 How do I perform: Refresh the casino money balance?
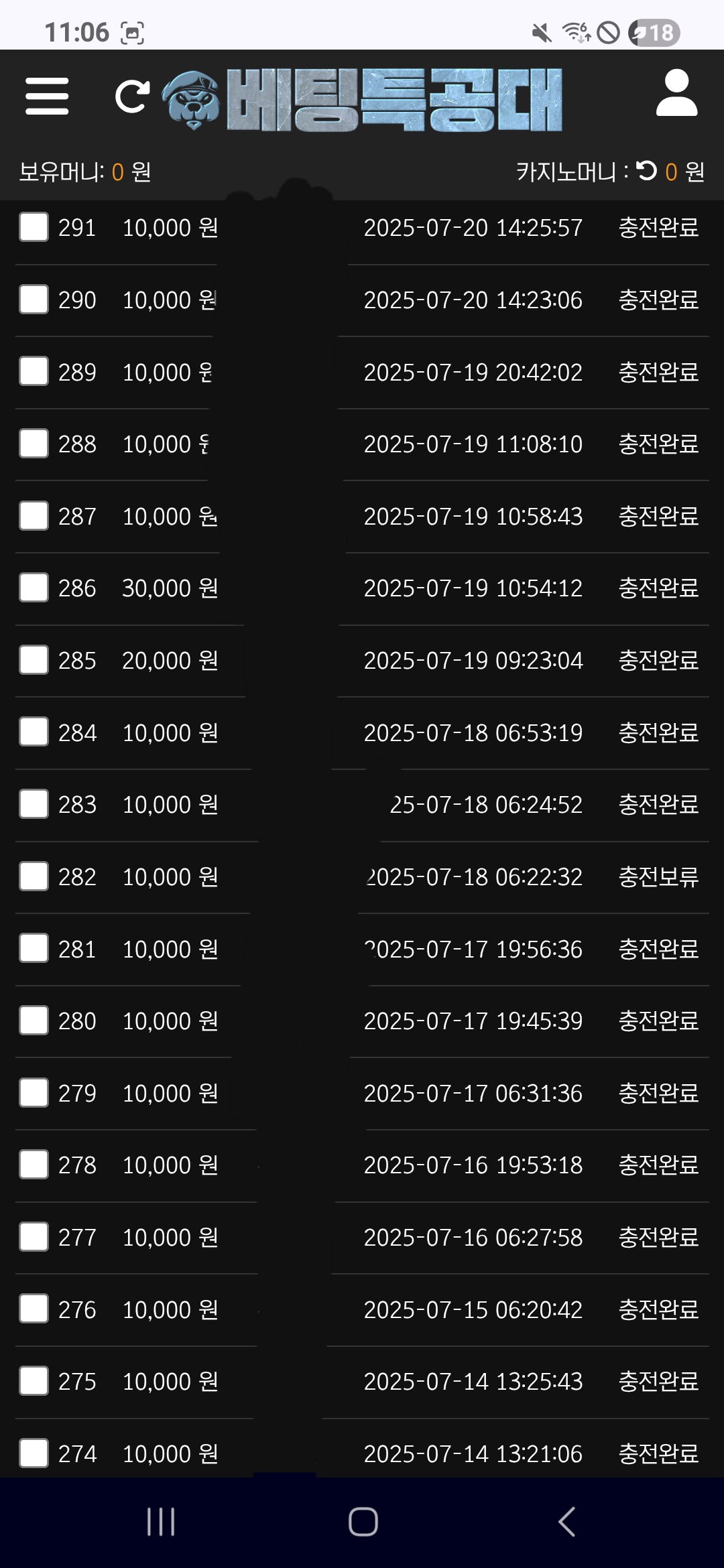click(x=647, y=171)
